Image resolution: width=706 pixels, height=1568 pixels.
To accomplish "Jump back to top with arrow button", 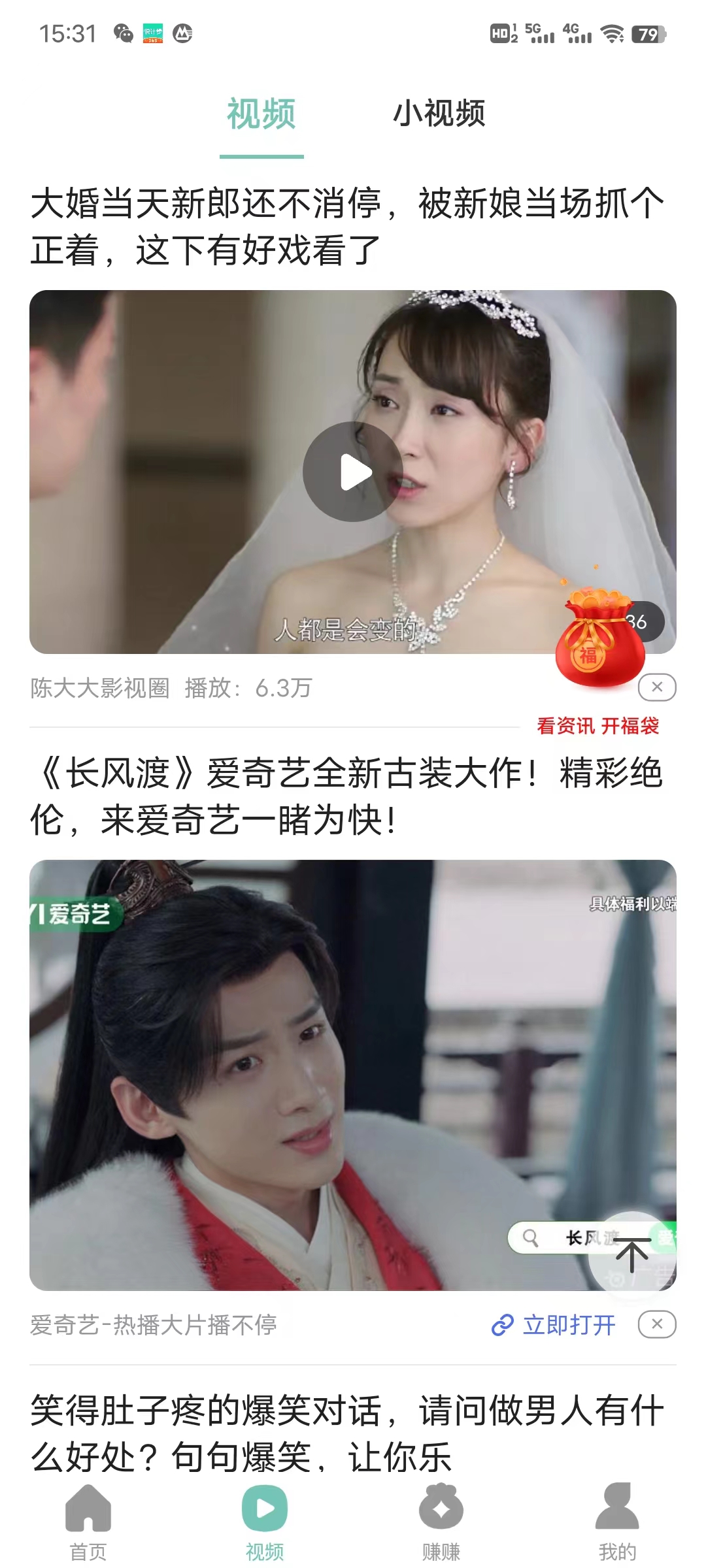I will [x=631, y=1256].
